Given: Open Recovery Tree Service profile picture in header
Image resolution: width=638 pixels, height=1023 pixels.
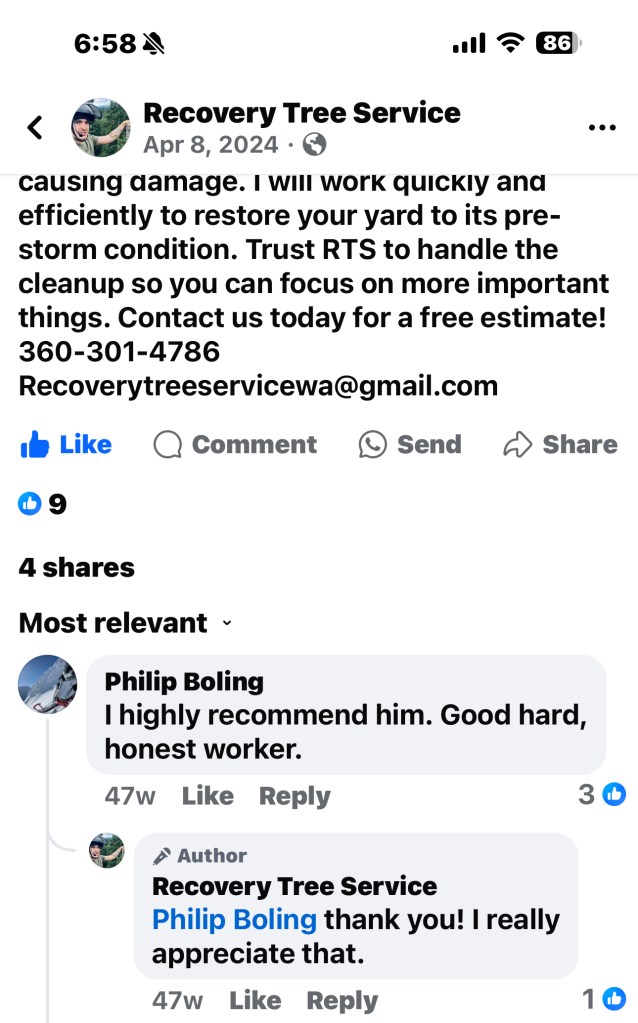Looking at the screenshot, I should click(101, 127).
